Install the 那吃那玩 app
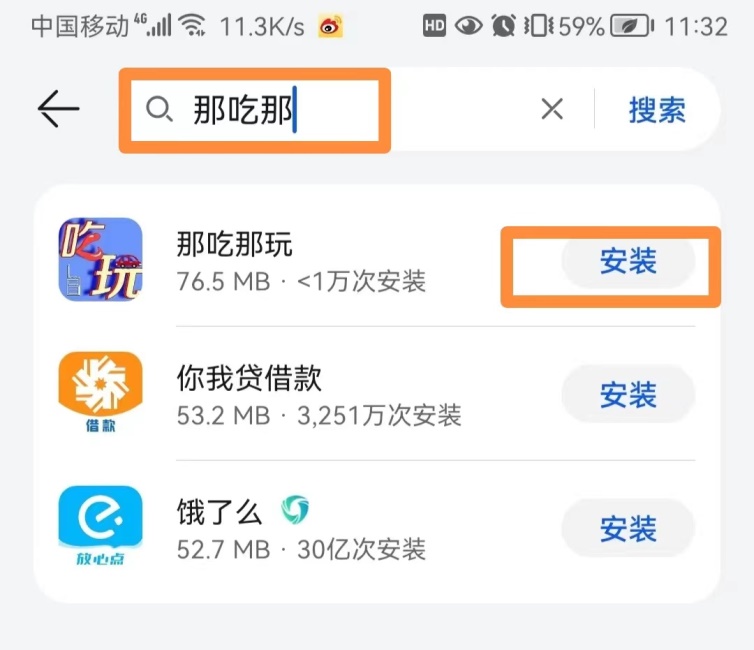754x650 pixels. click(x=628, y=262)
